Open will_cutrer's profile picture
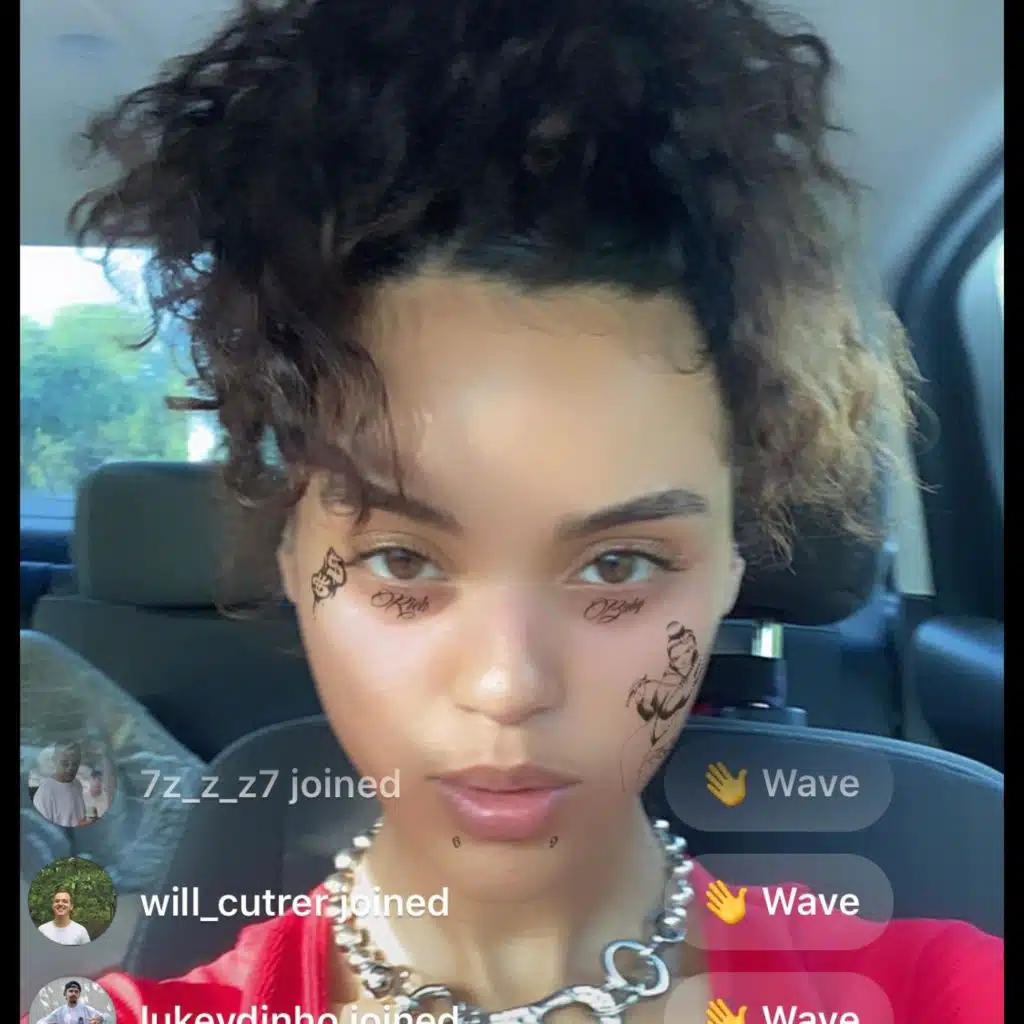Viewport: 1024px width, 1024px height. pyautogui.click(x=72, y=902)
